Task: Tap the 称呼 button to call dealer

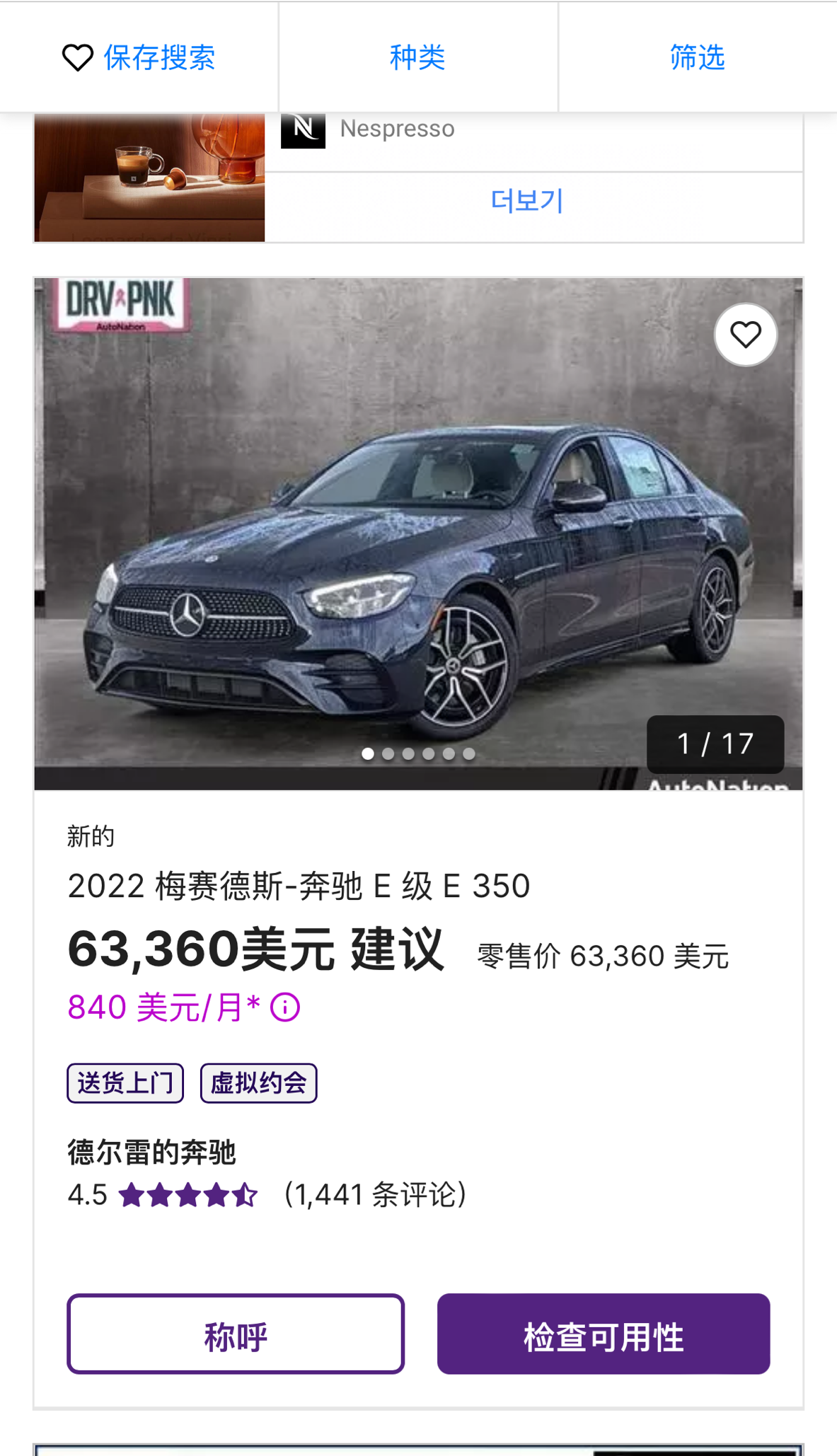Action: coord(236,1334)
